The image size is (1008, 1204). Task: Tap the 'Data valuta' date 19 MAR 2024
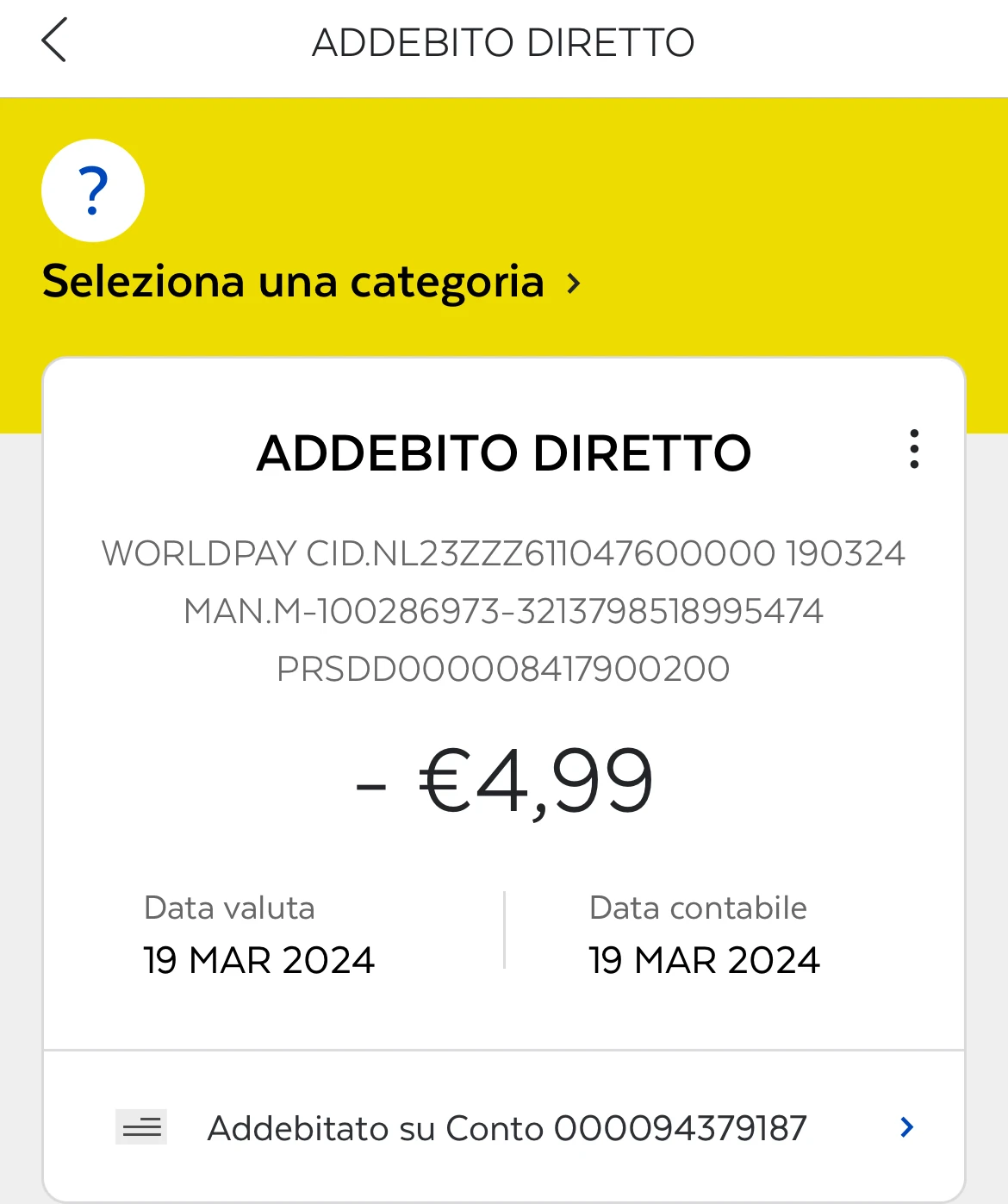[259, 960]
